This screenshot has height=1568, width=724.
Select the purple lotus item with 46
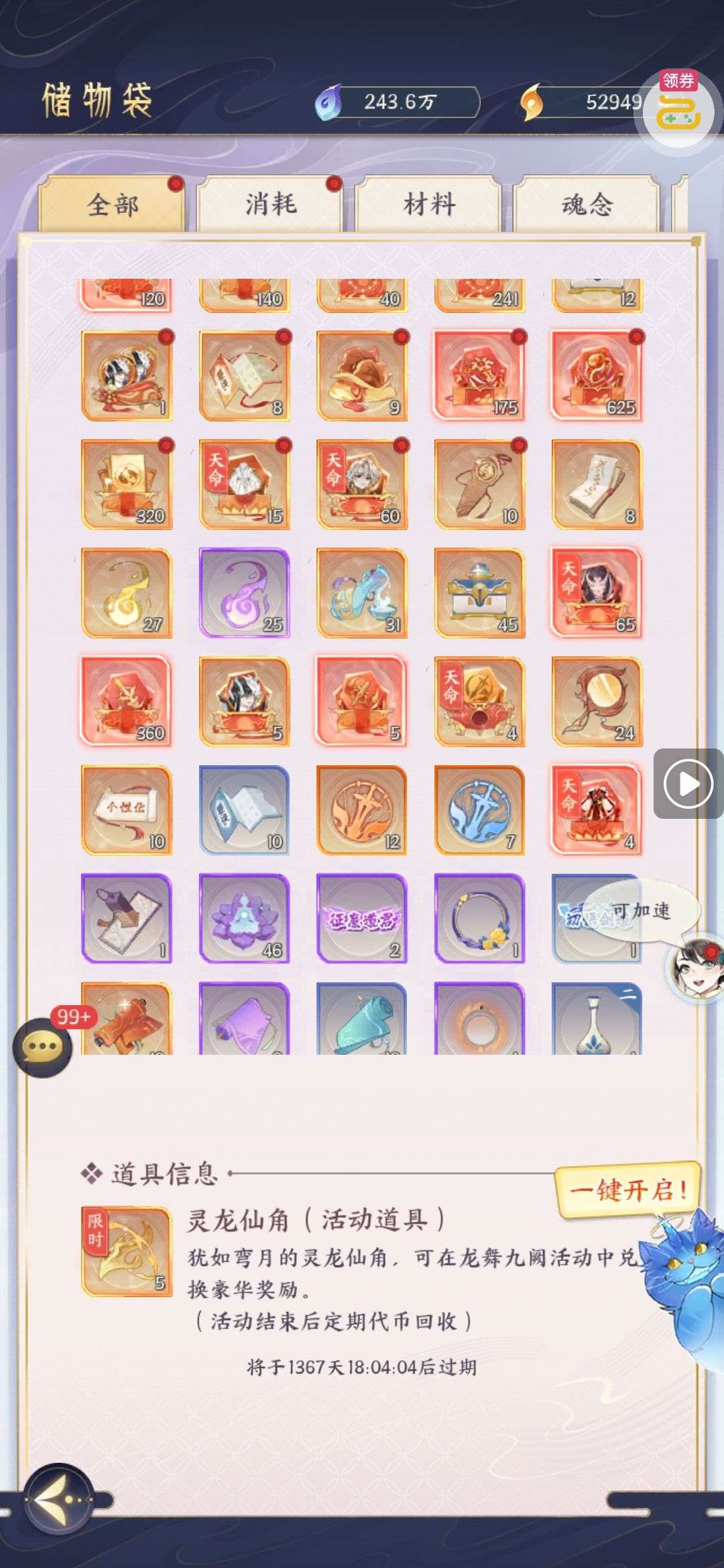(x=245, y=919)
